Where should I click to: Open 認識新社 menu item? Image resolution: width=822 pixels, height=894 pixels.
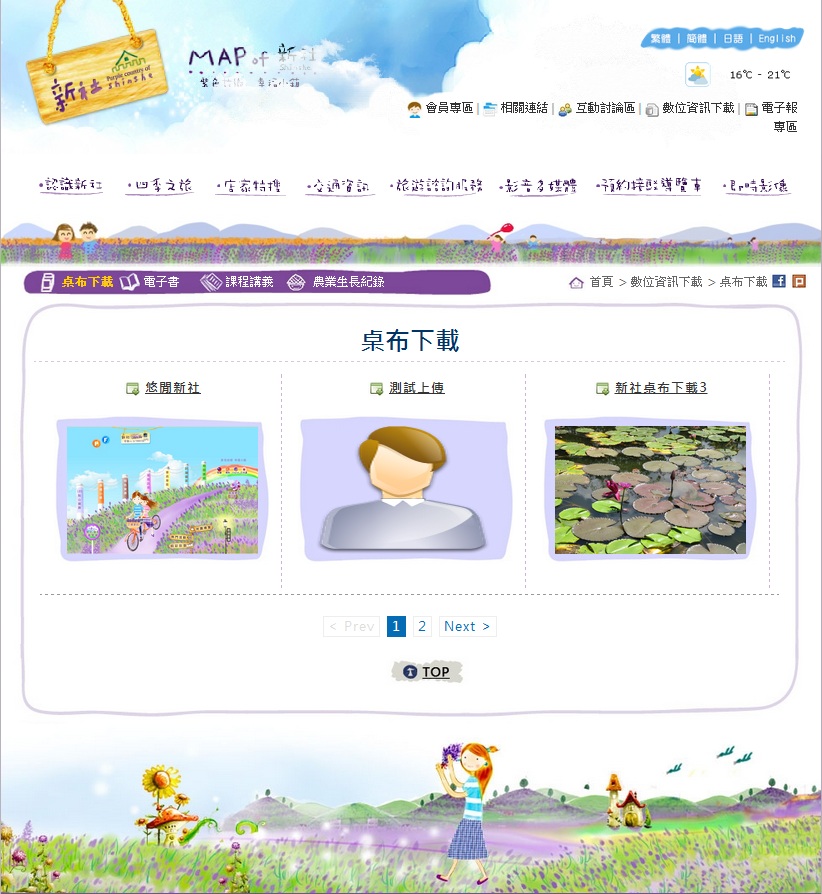click(x=71, y=186)
